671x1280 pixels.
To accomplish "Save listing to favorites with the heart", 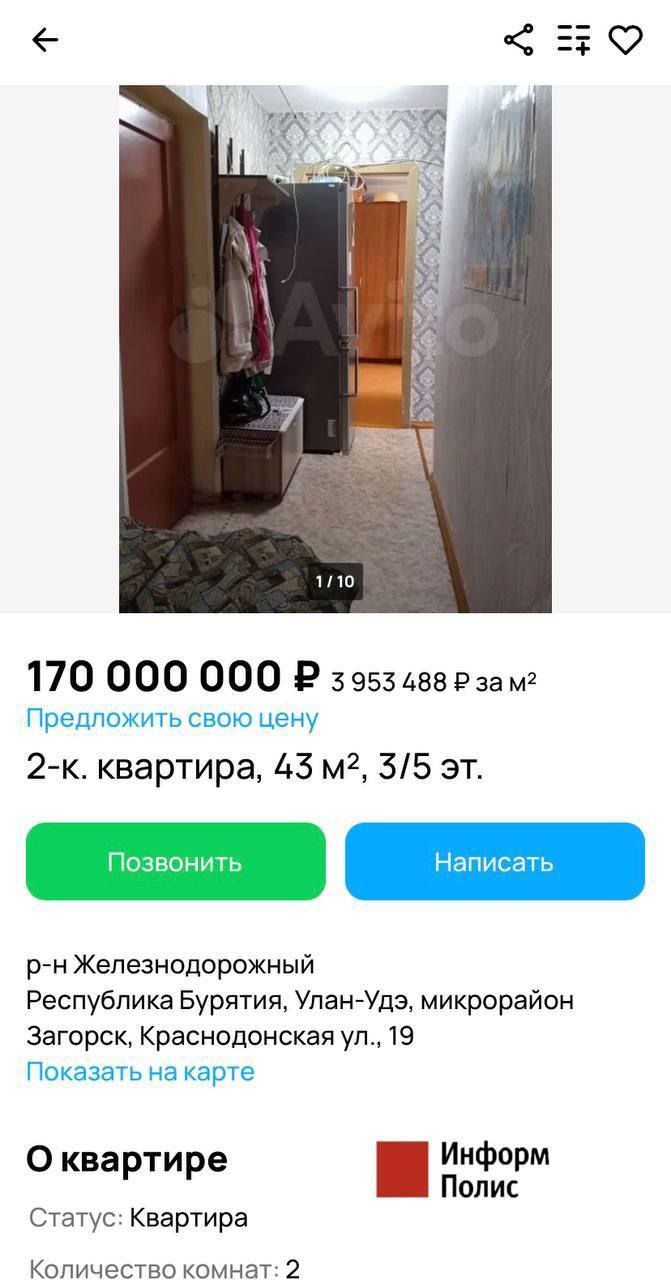I will pos(626,40).
